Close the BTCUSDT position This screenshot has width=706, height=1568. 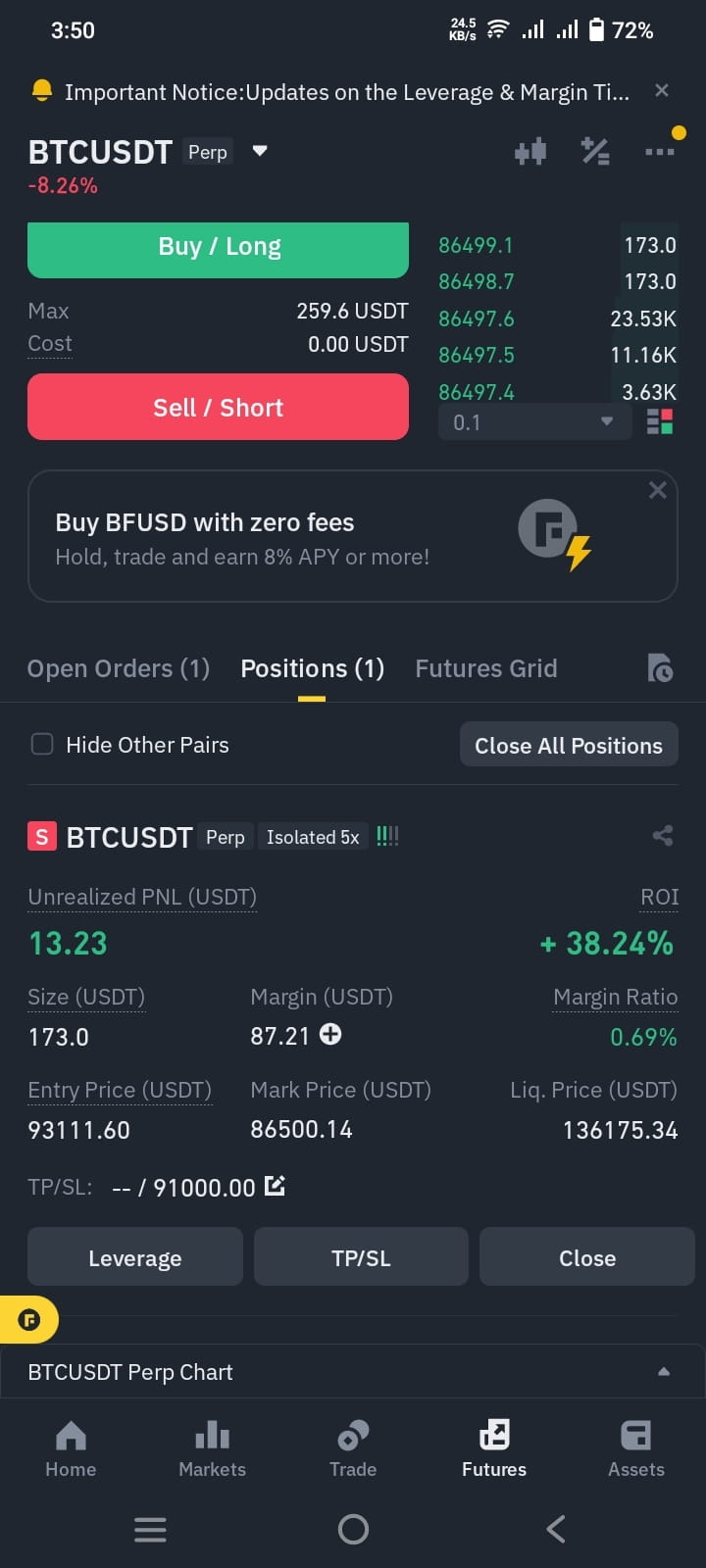pos(587,1257)
